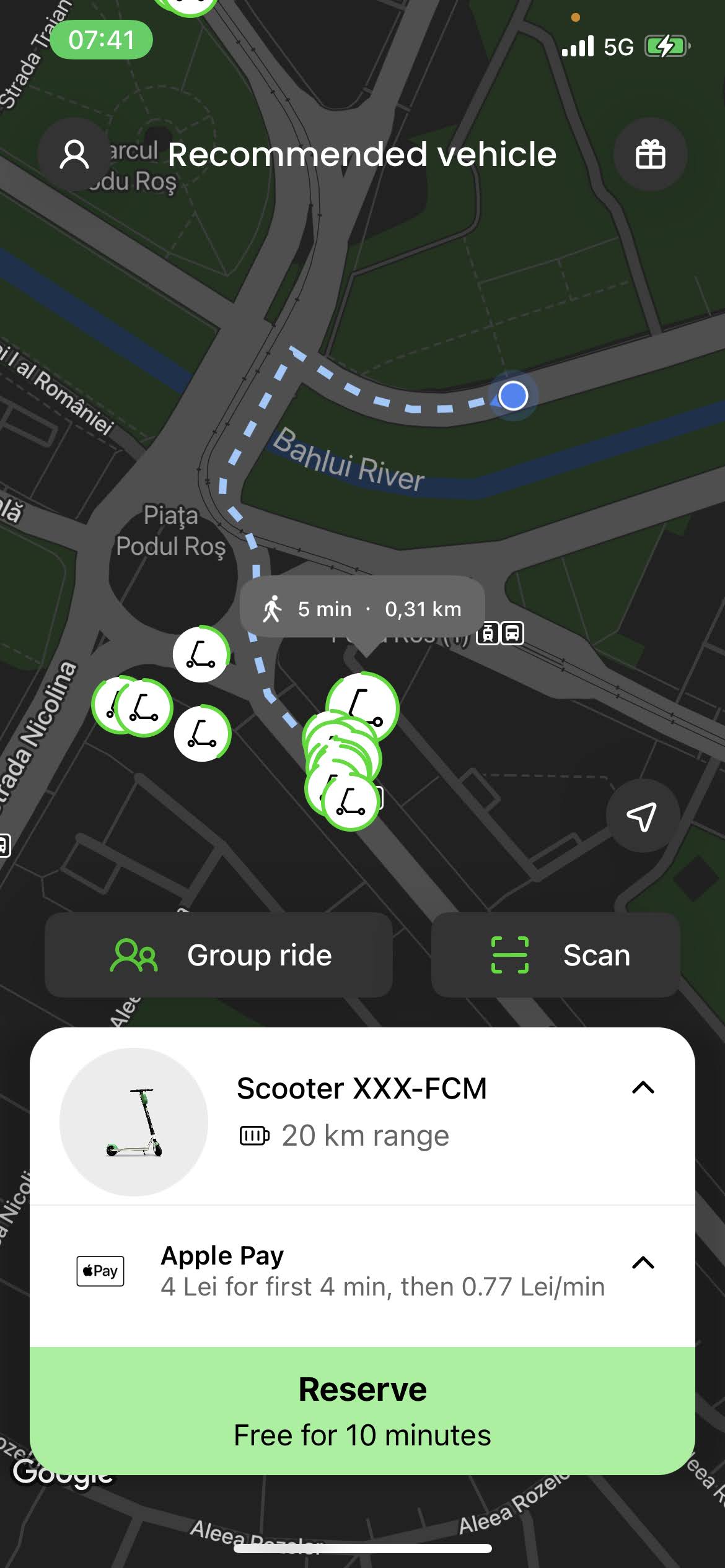Screen dimensions: 725x1568
Task: Start a Group ride
Action: pyautogui.click(x=219, y=955)
